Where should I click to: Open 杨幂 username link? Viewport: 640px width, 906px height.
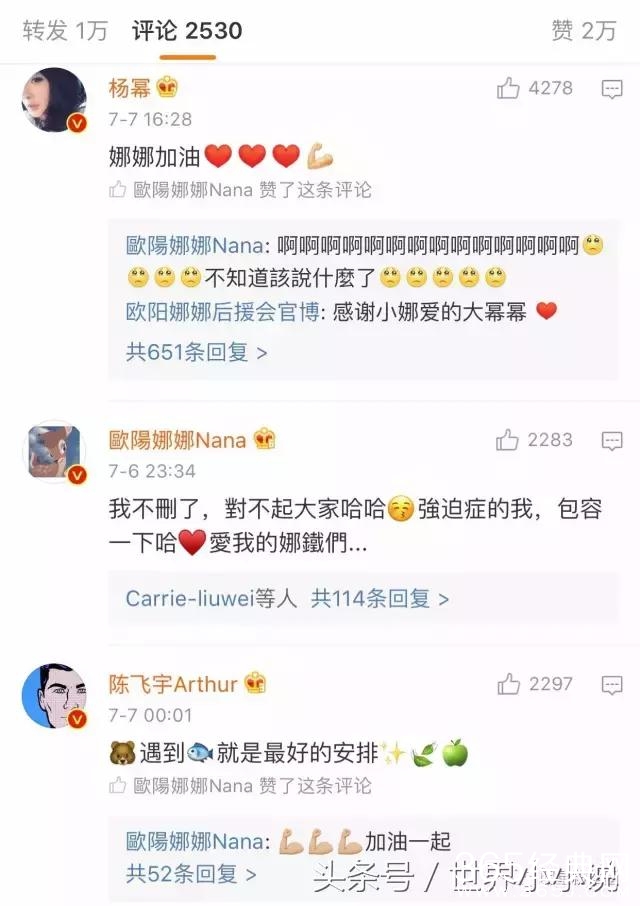pos(129,88)
